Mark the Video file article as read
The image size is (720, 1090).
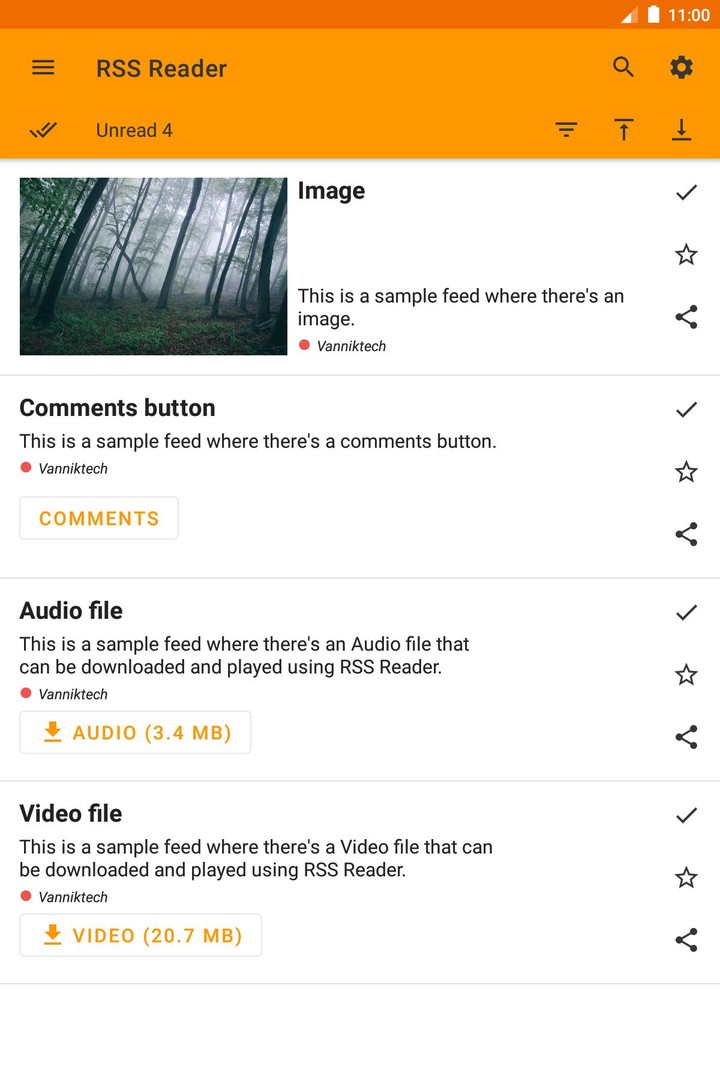coord(686,814)
